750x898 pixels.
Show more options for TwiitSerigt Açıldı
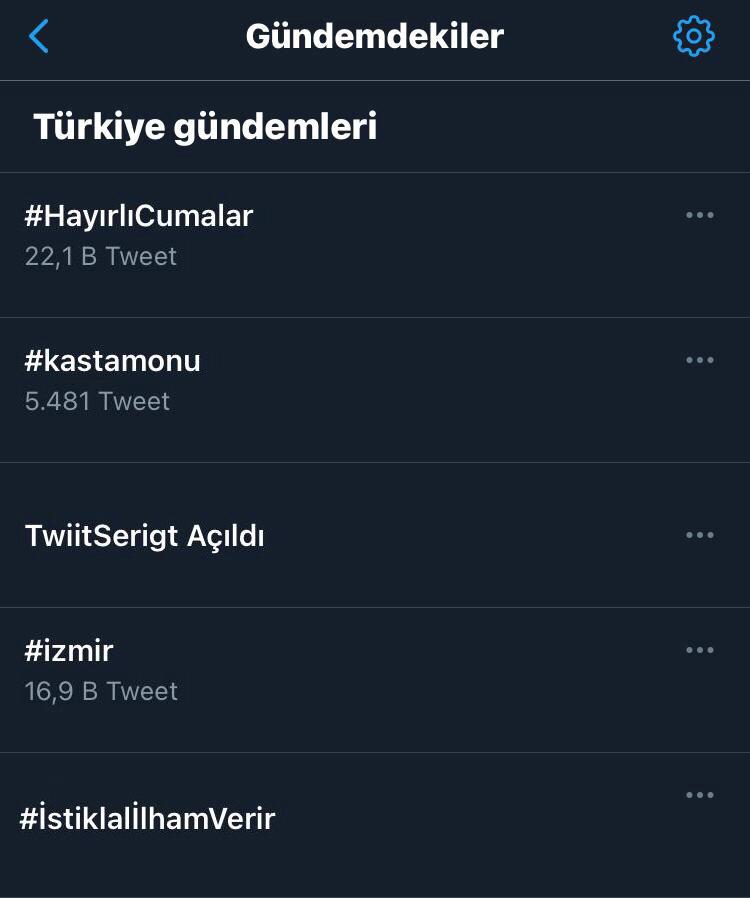coord(700,535)
